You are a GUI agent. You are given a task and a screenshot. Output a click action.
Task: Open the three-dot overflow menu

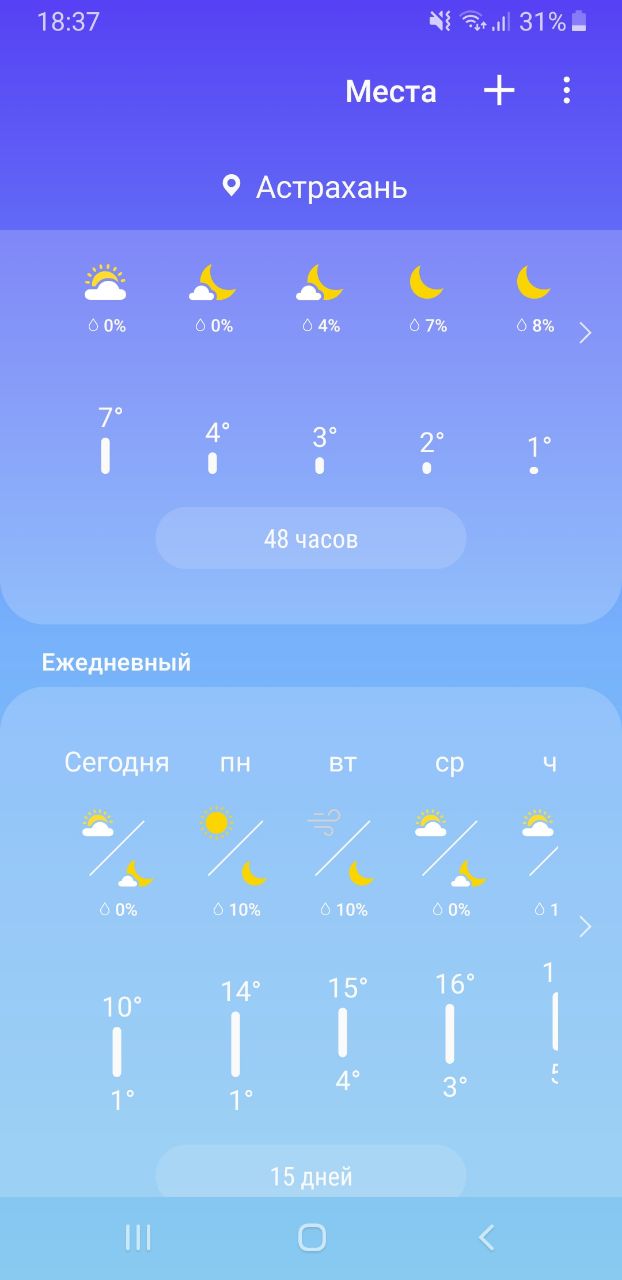566,91
